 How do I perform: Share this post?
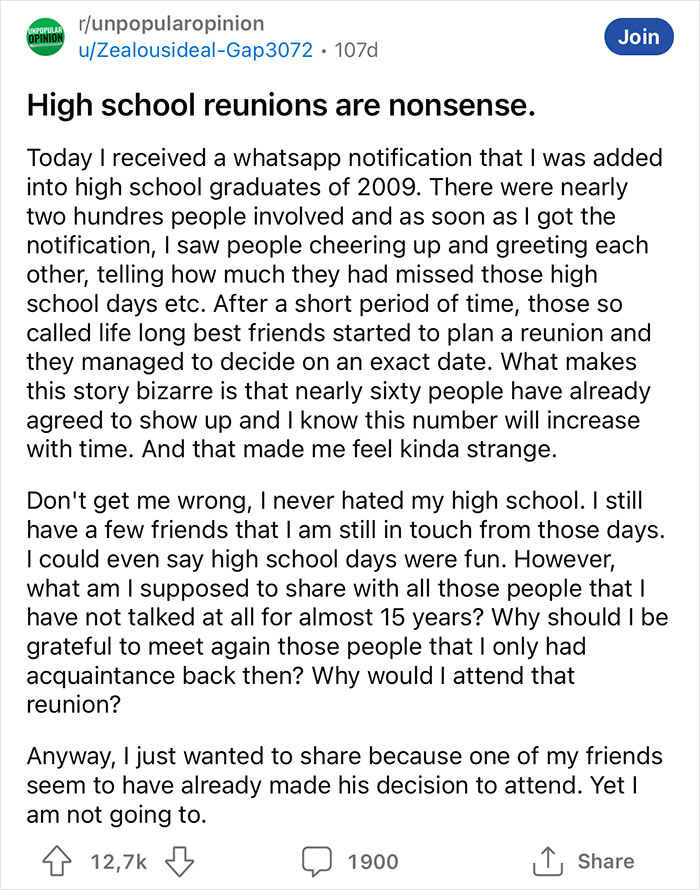[587, 860]
